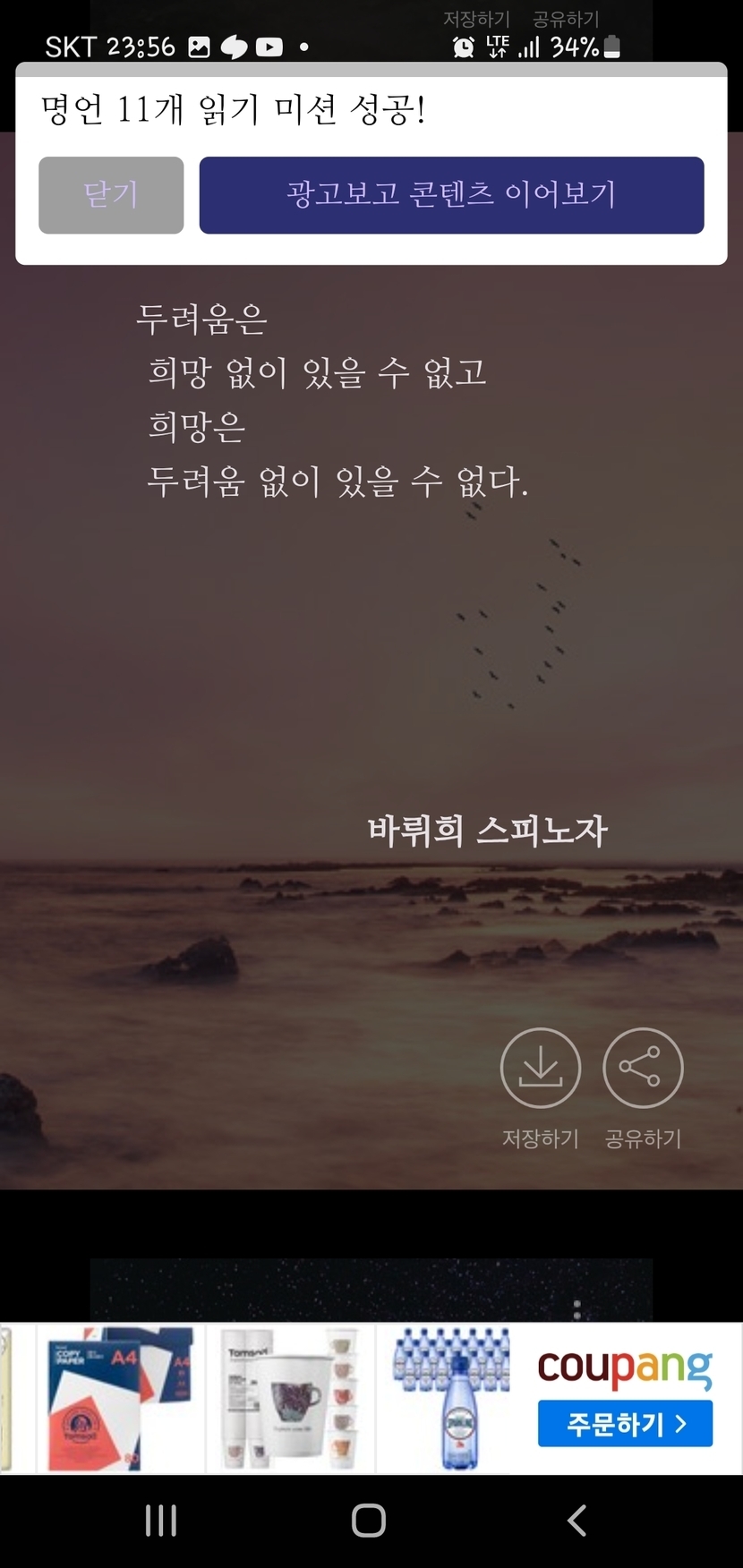The width and height of the screenshot is (743, 1568).
Task: Share the Spinoza quote
Action: [643, 1068]
